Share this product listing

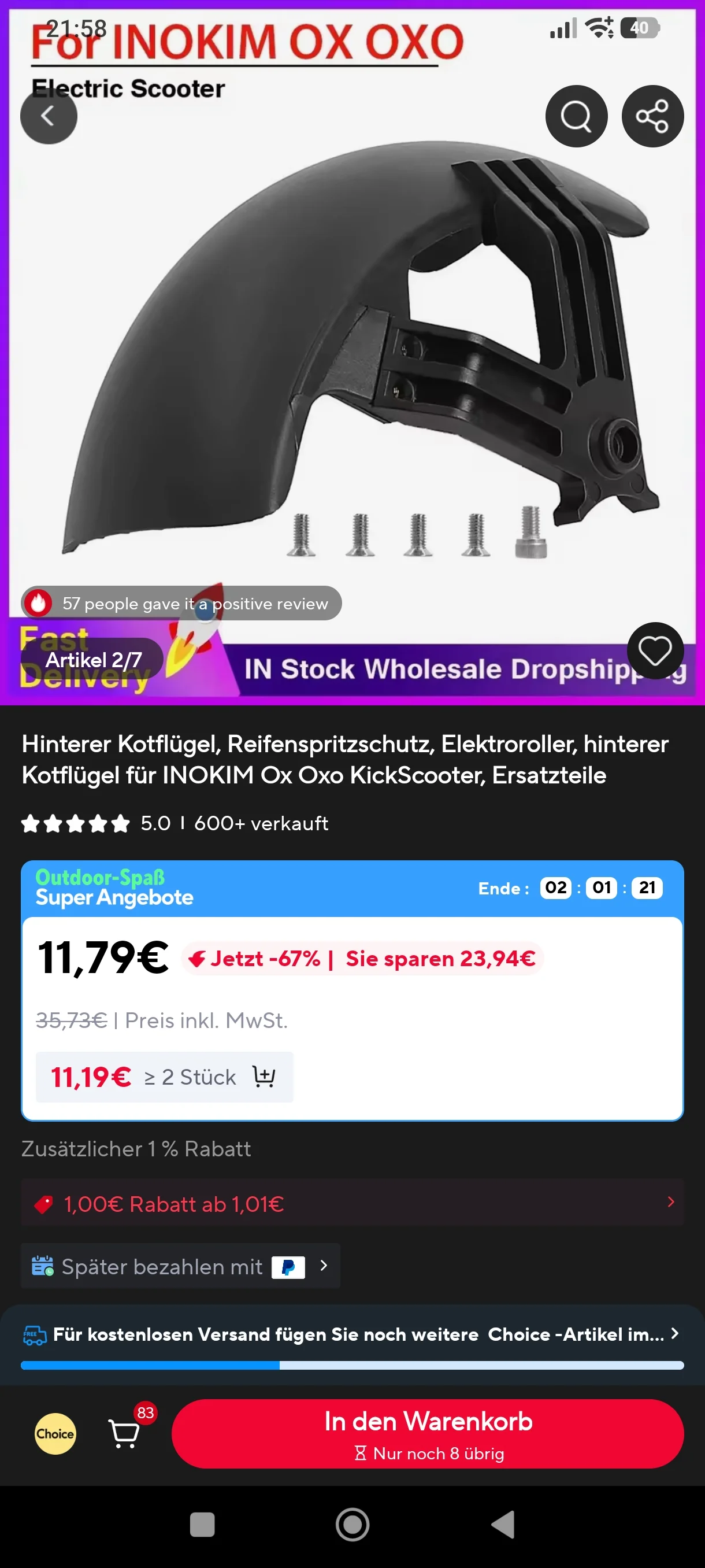tap(652, 116)
